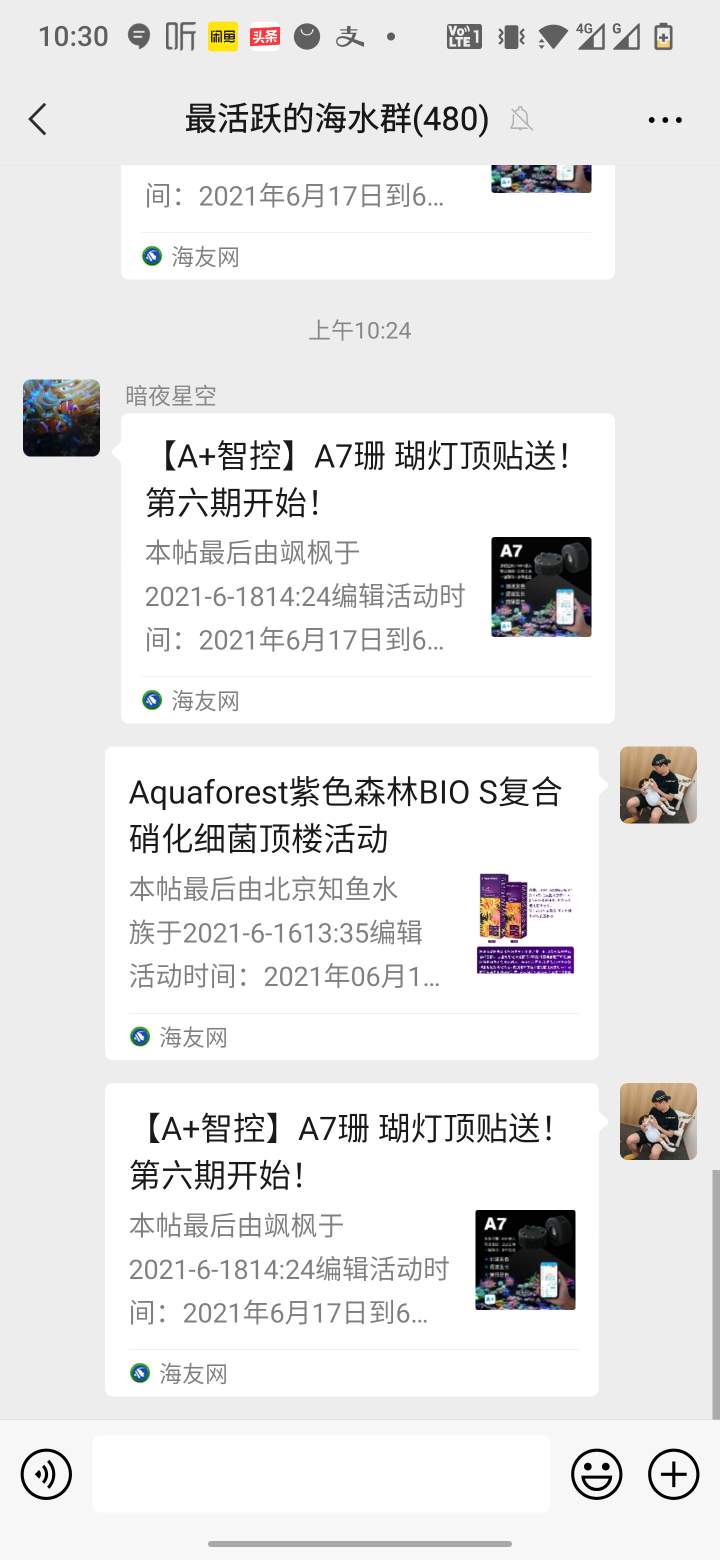Open the group chat options menu
Viewport: 720px width, 1560px height.
[x=665, y=120]
